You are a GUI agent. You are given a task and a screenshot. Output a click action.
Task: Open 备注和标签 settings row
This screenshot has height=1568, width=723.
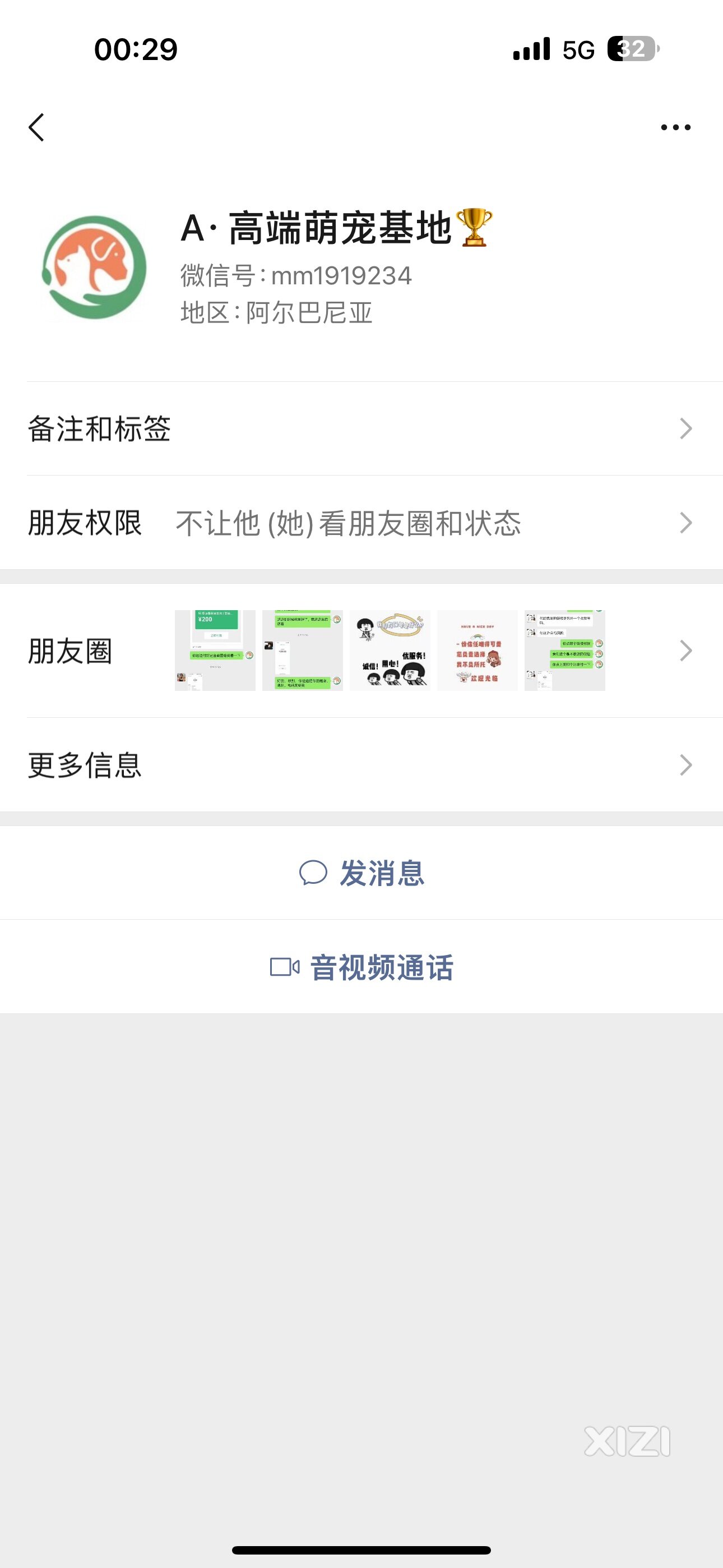coord(361,428)
